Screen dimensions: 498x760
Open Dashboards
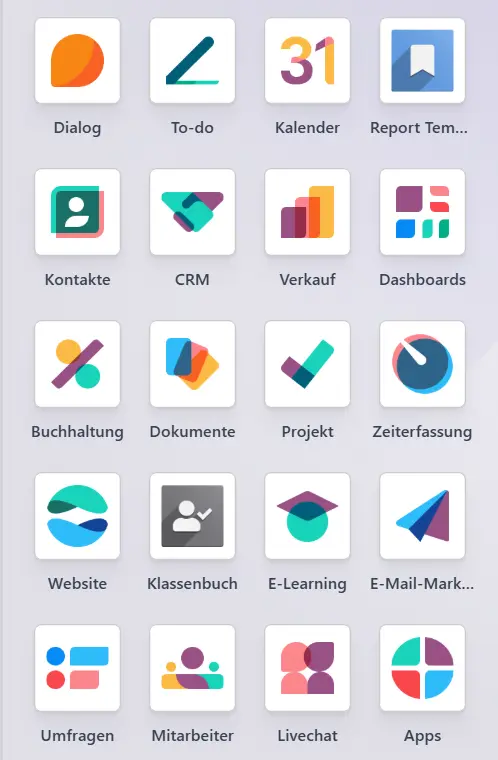click(422, 212)
